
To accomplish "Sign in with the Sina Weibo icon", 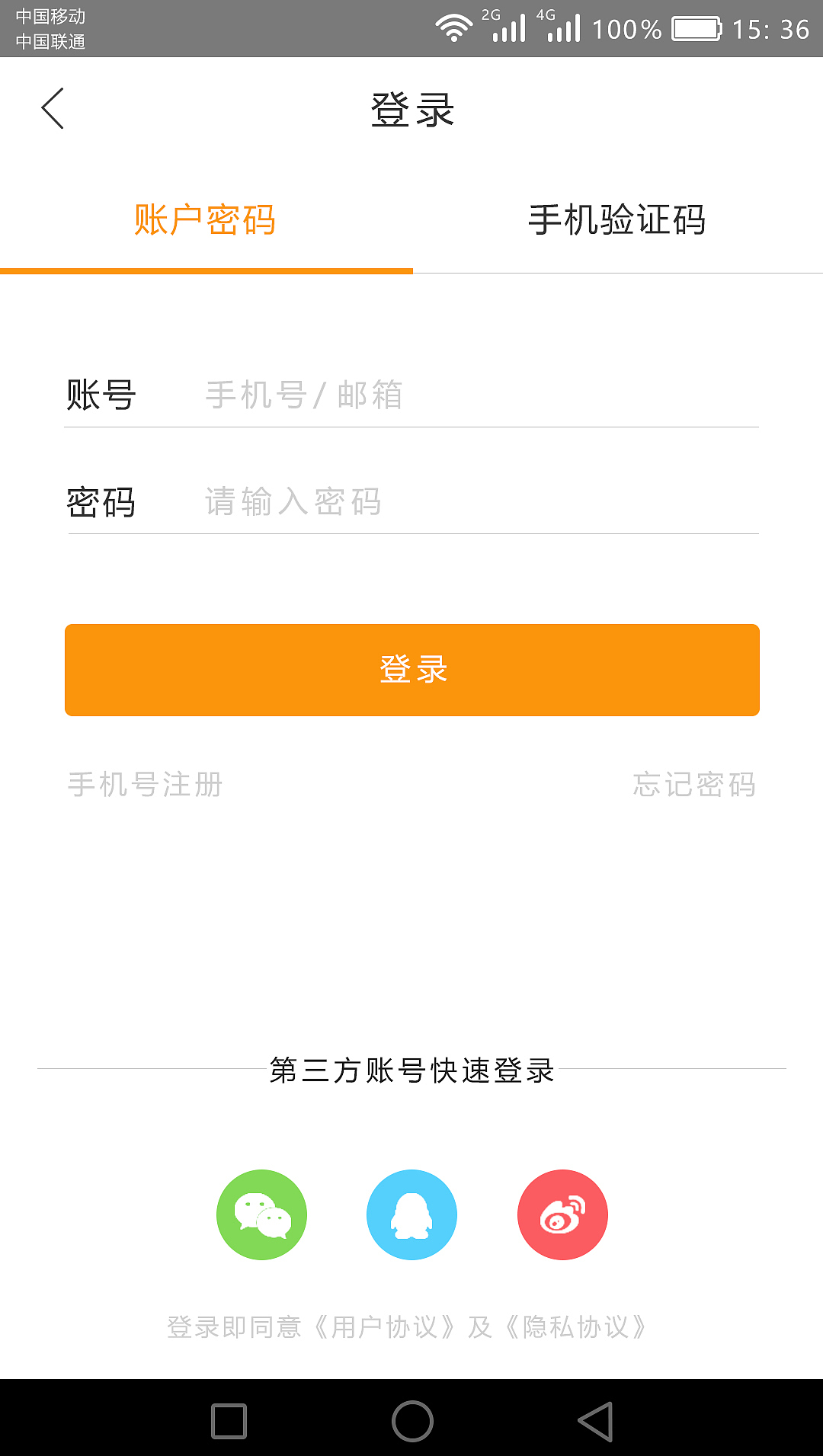I will click(x=562, y=1214).
